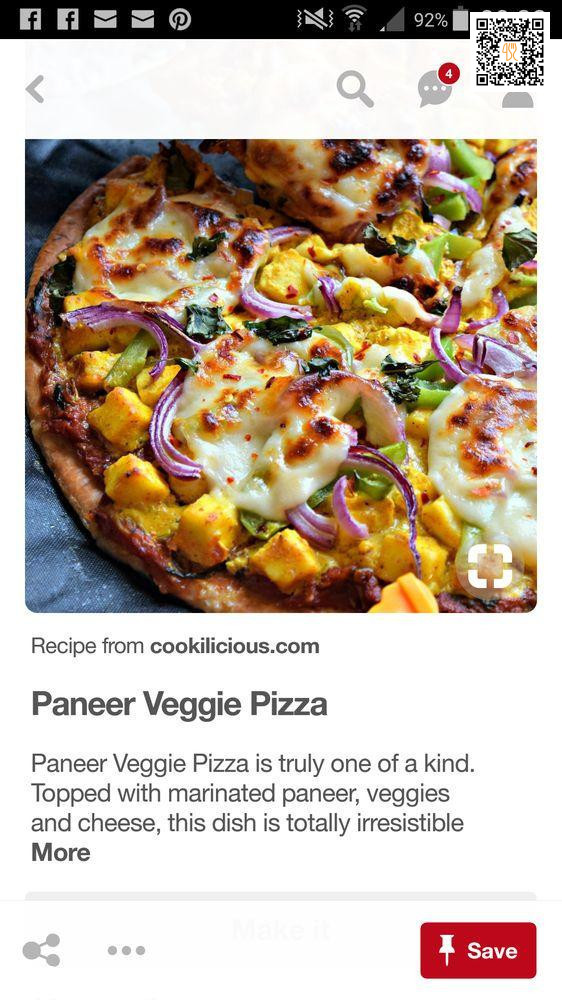The height and width of the screenshot is (1000, 562).
Task: Tap the visual search icon on pizza photo
Action: pos(490,566)
